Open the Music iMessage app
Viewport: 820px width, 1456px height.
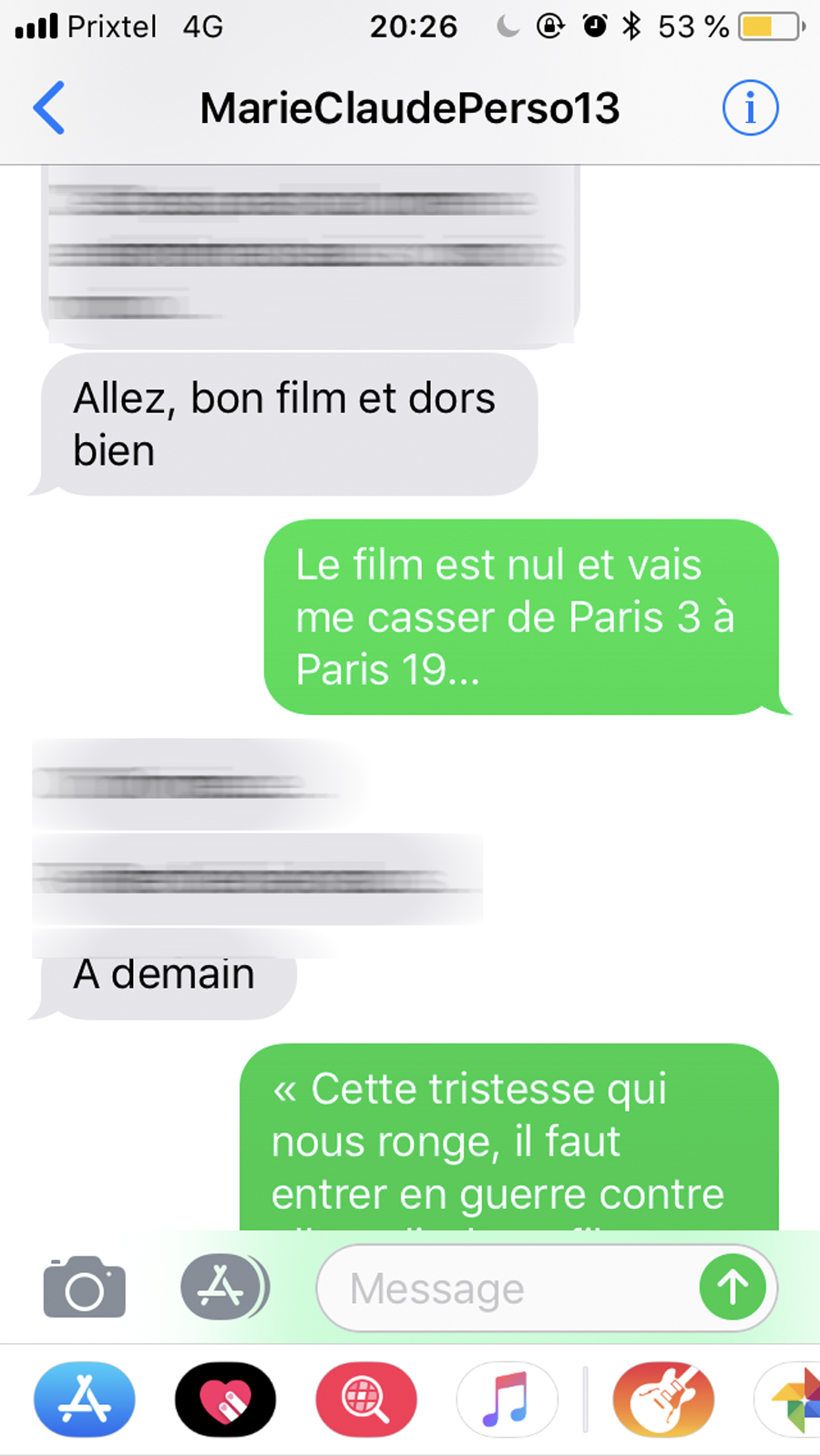[507, 1399]
